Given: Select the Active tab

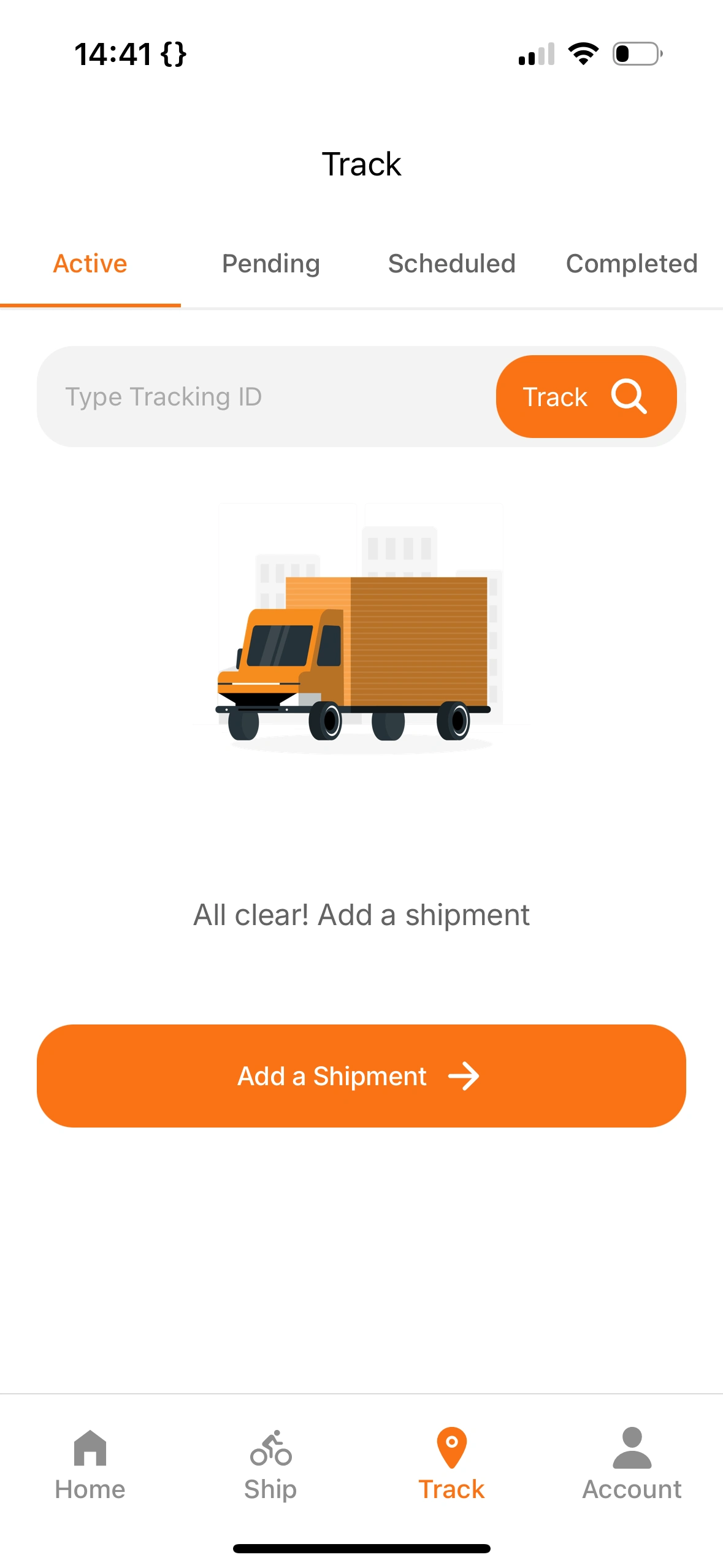Looking at the screenshot, I should (x=90, y=264).
